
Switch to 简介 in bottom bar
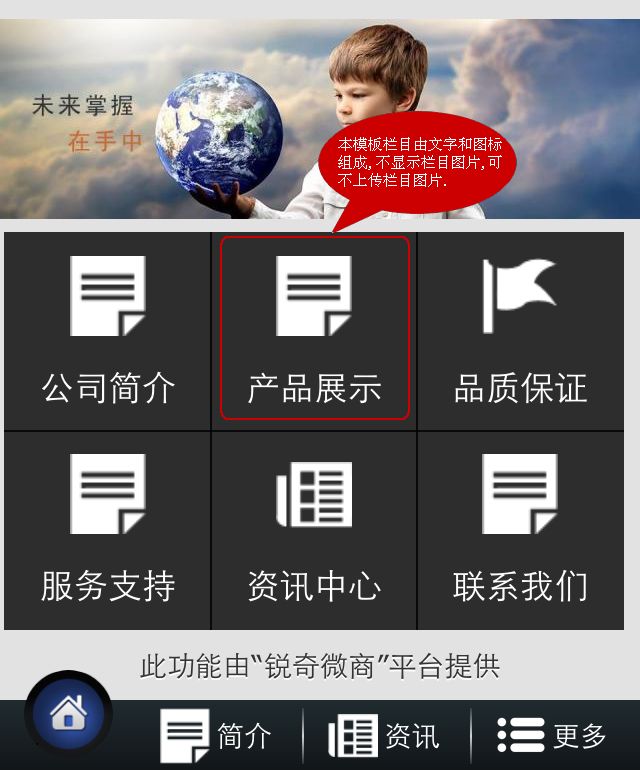tap(217, 736)
